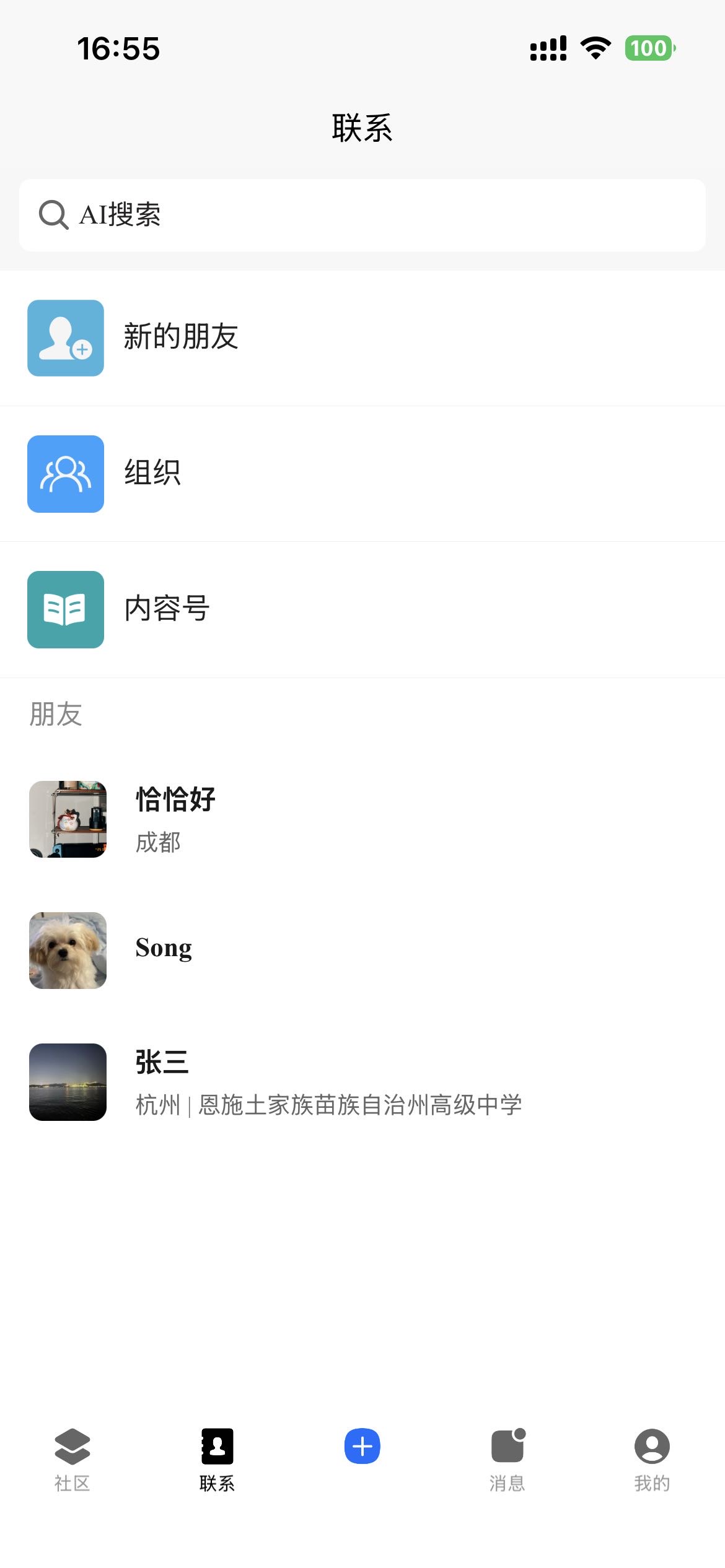Tap the 朋友 section header
The width and height of the screenshot is (725, 1568).
point(55,715)
